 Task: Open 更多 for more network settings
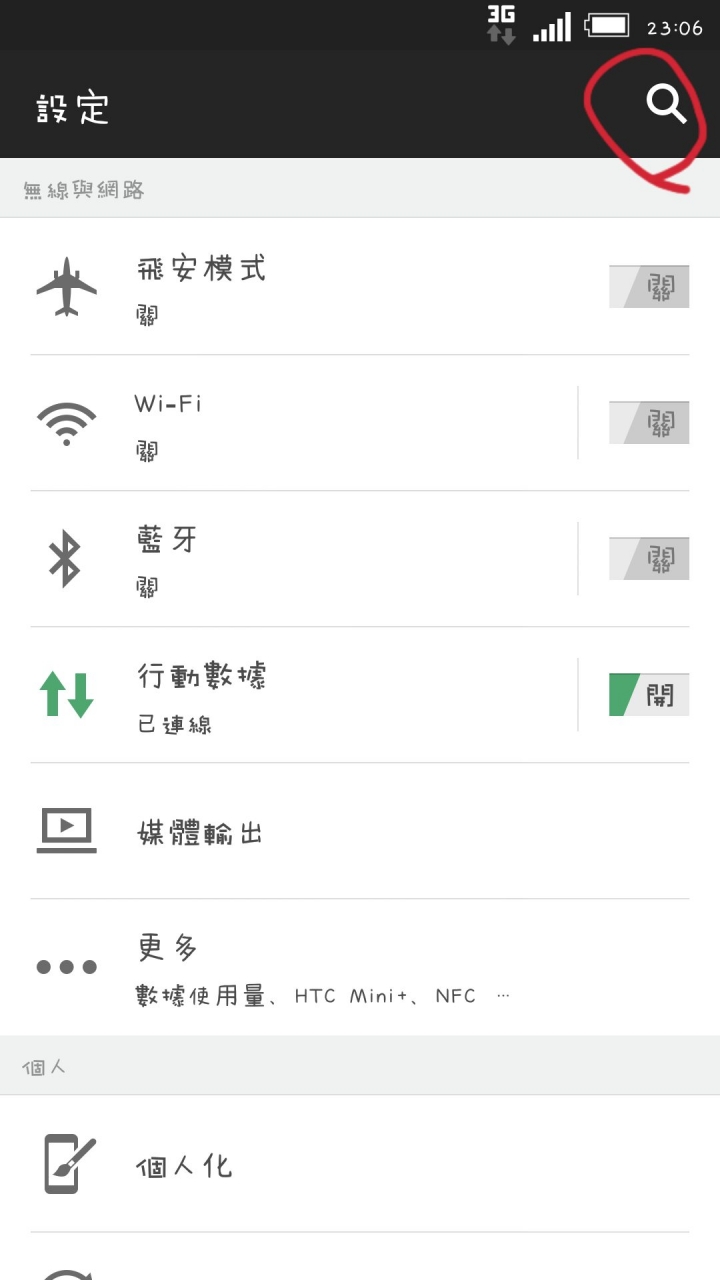[360, 967]
